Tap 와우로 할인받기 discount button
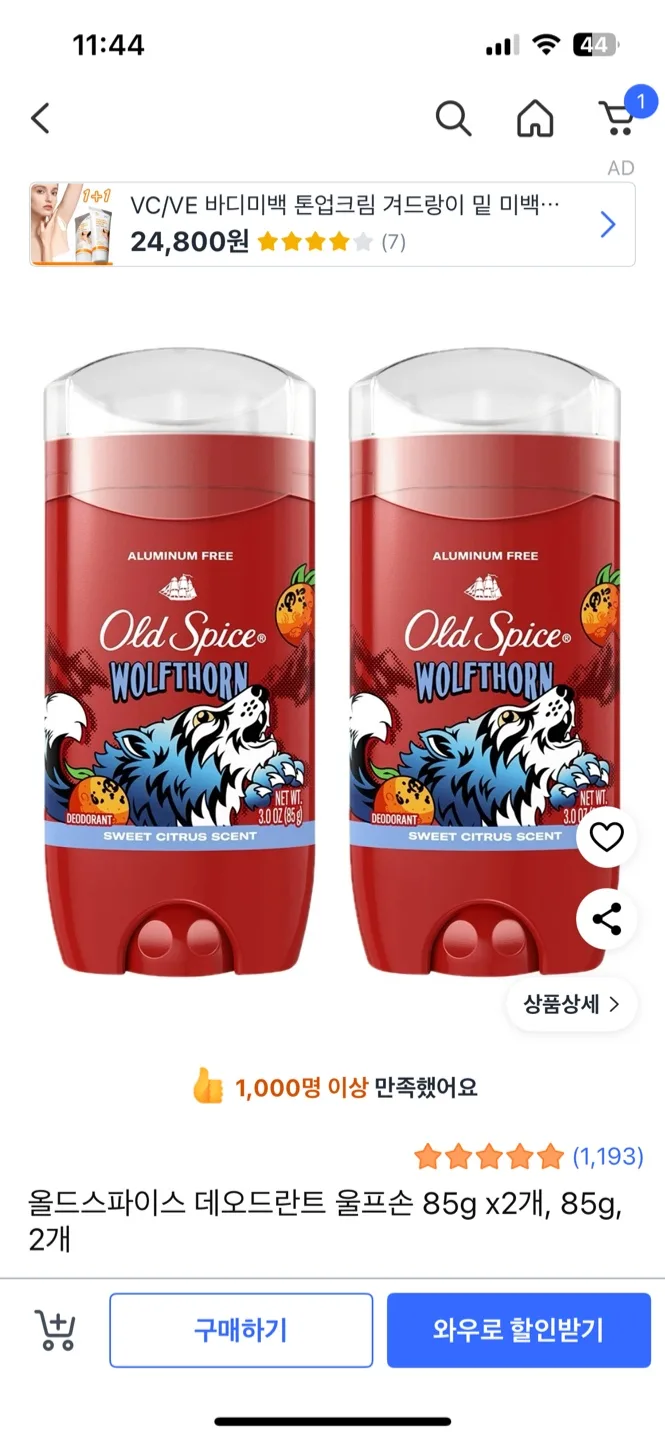 coord(518,1330)
